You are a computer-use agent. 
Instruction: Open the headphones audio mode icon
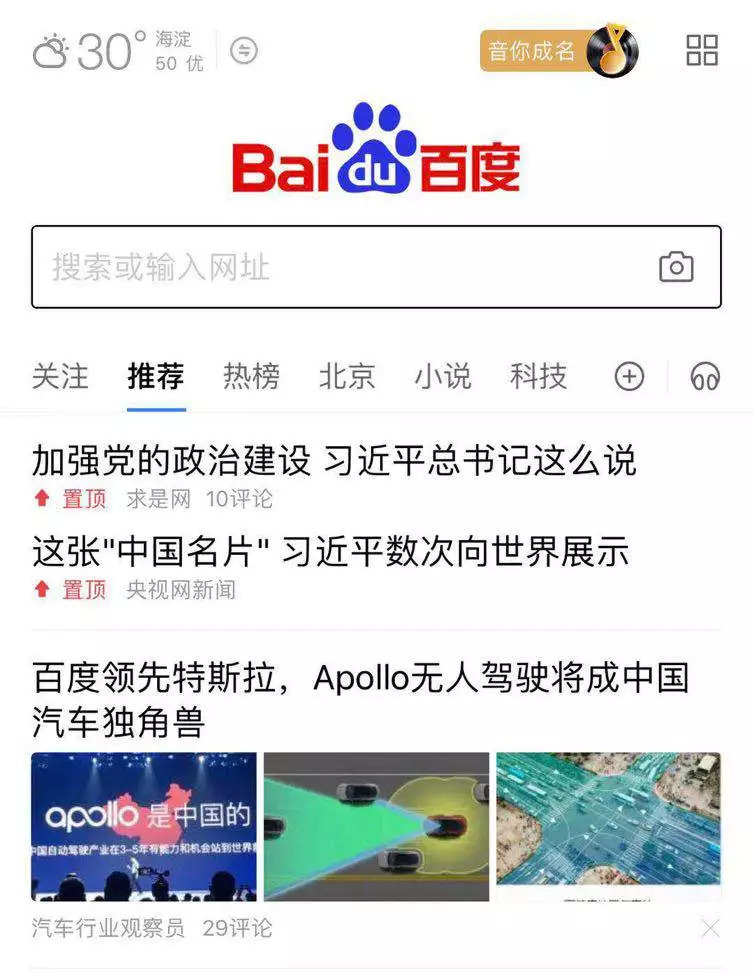coord(705,376)
